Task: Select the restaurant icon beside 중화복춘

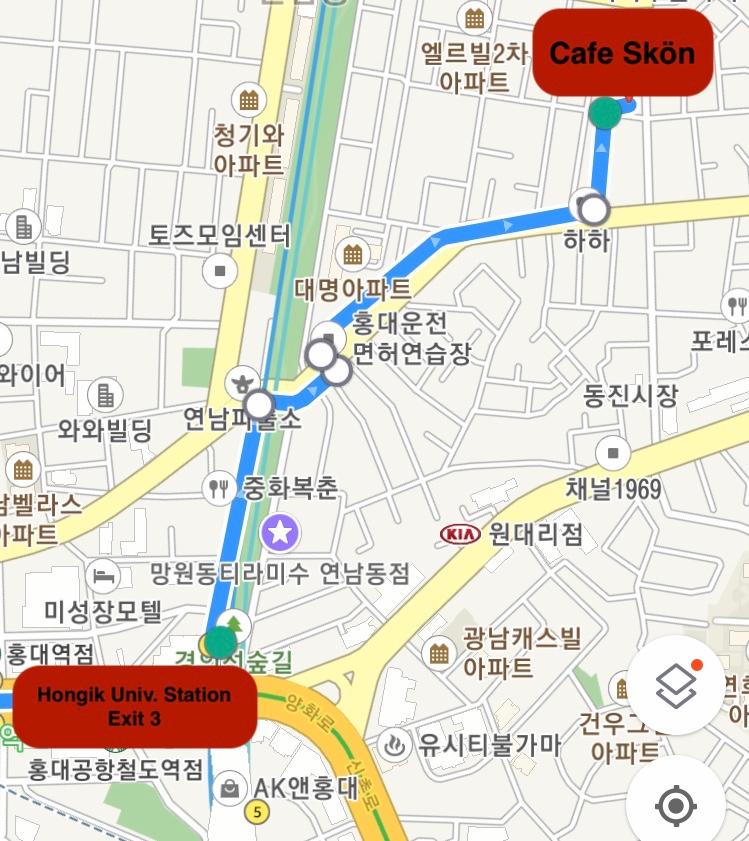Action: pyautogui.click(x=219, y=487)
